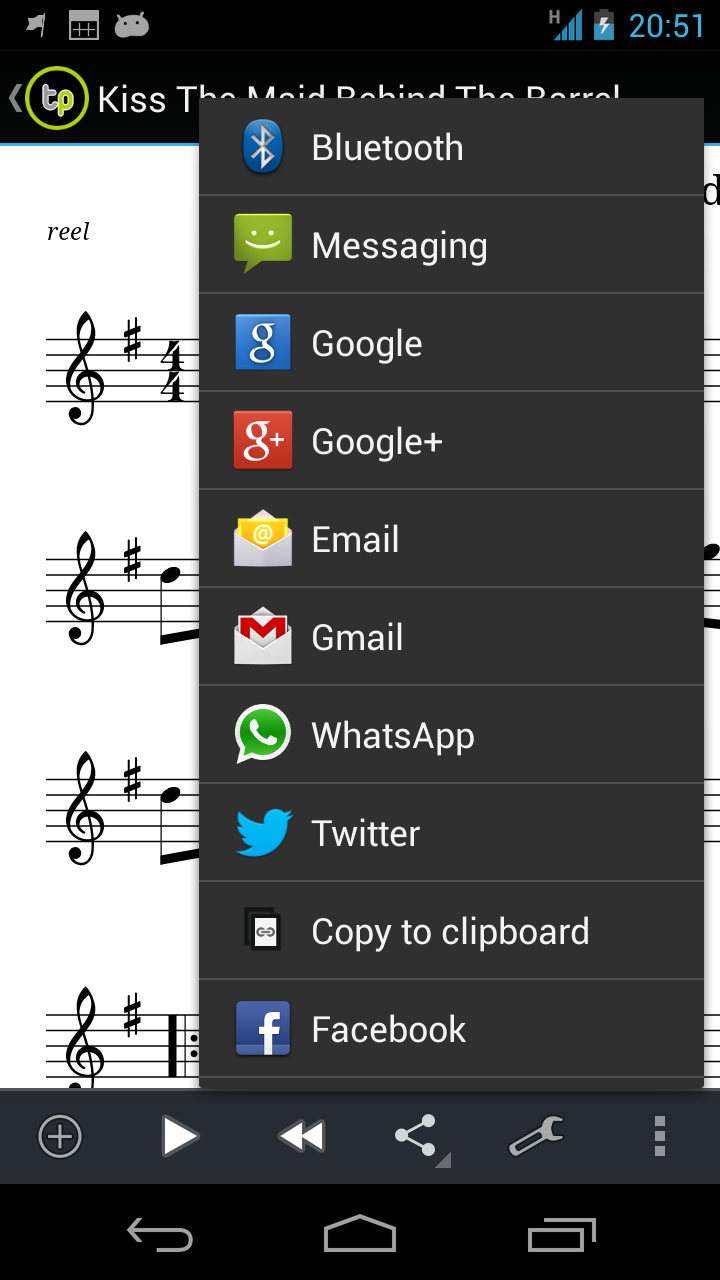The image size is (720, 1280).
Task: Choose Google from the share list
Action: (x=450, y=344)
